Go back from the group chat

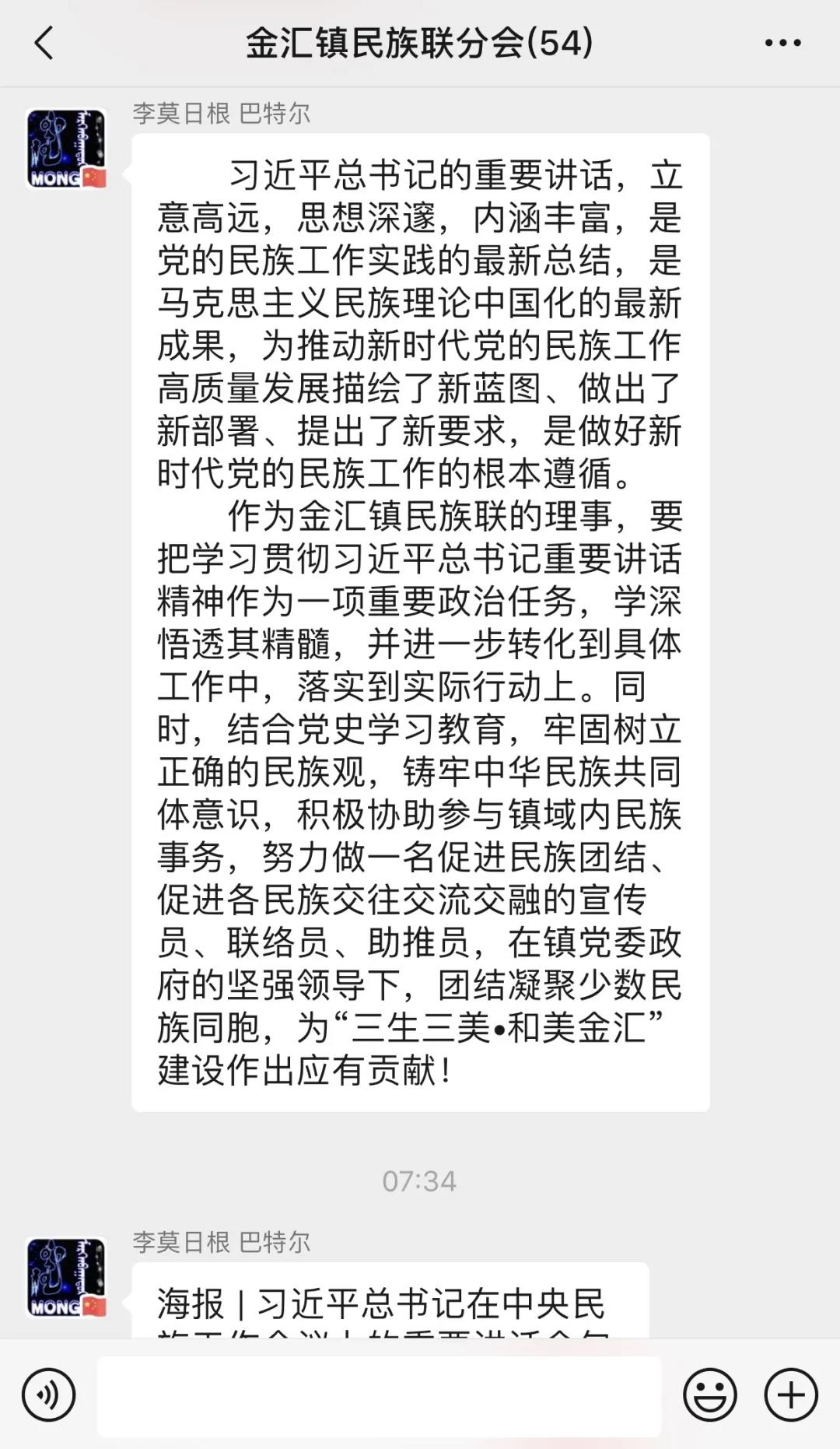tap(44, 43)
